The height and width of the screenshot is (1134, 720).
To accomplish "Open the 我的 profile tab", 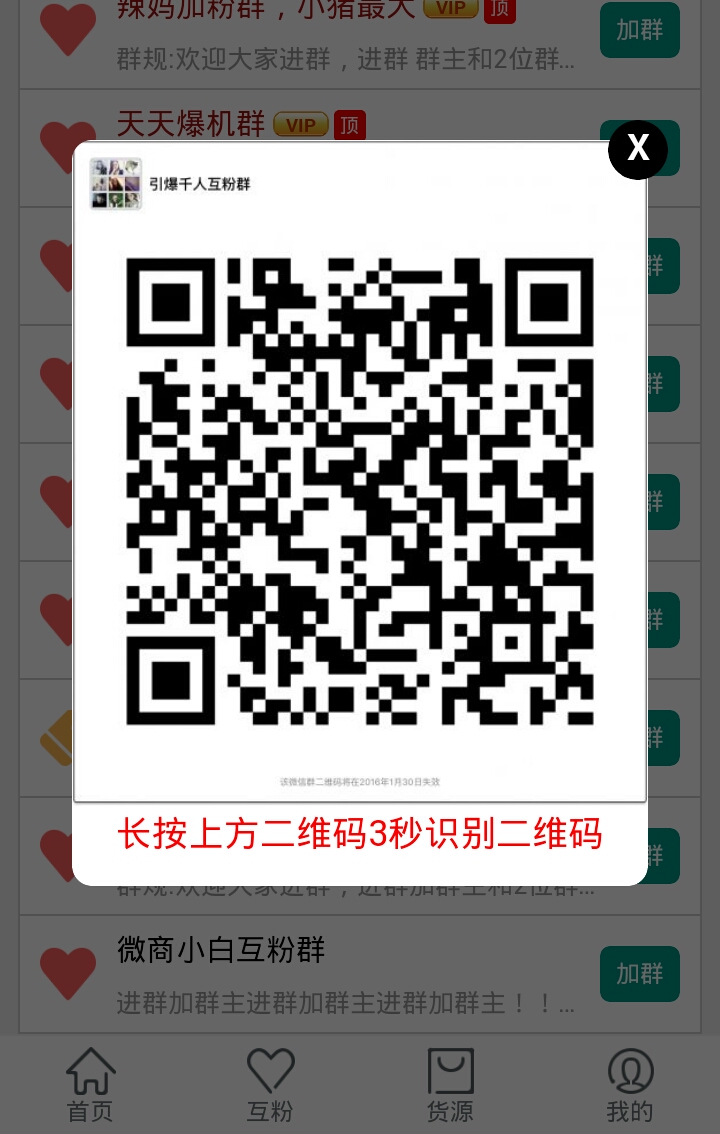I will click(630, 1084).
